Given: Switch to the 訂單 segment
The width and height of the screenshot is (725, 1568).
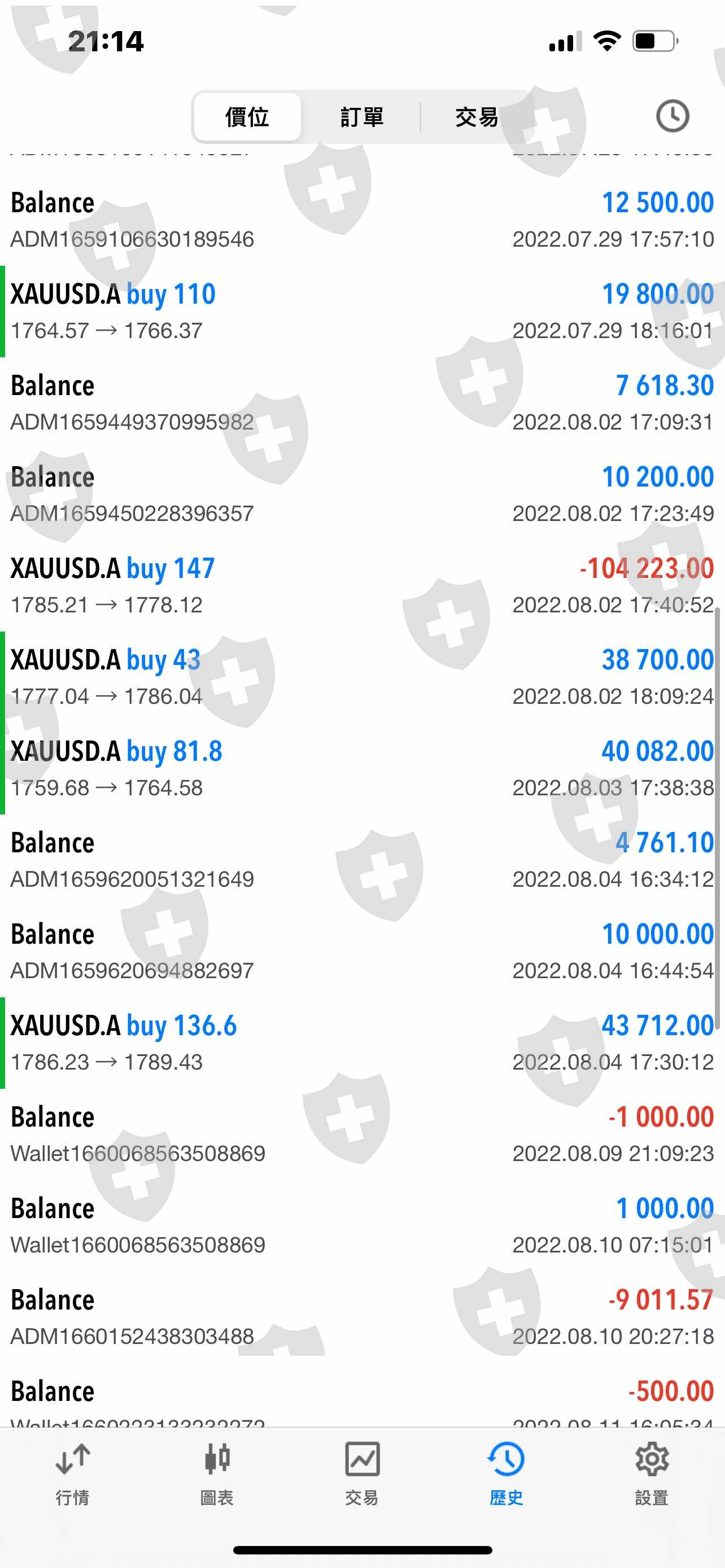Looking at the screenshot, I should click(x=361, y=117).
